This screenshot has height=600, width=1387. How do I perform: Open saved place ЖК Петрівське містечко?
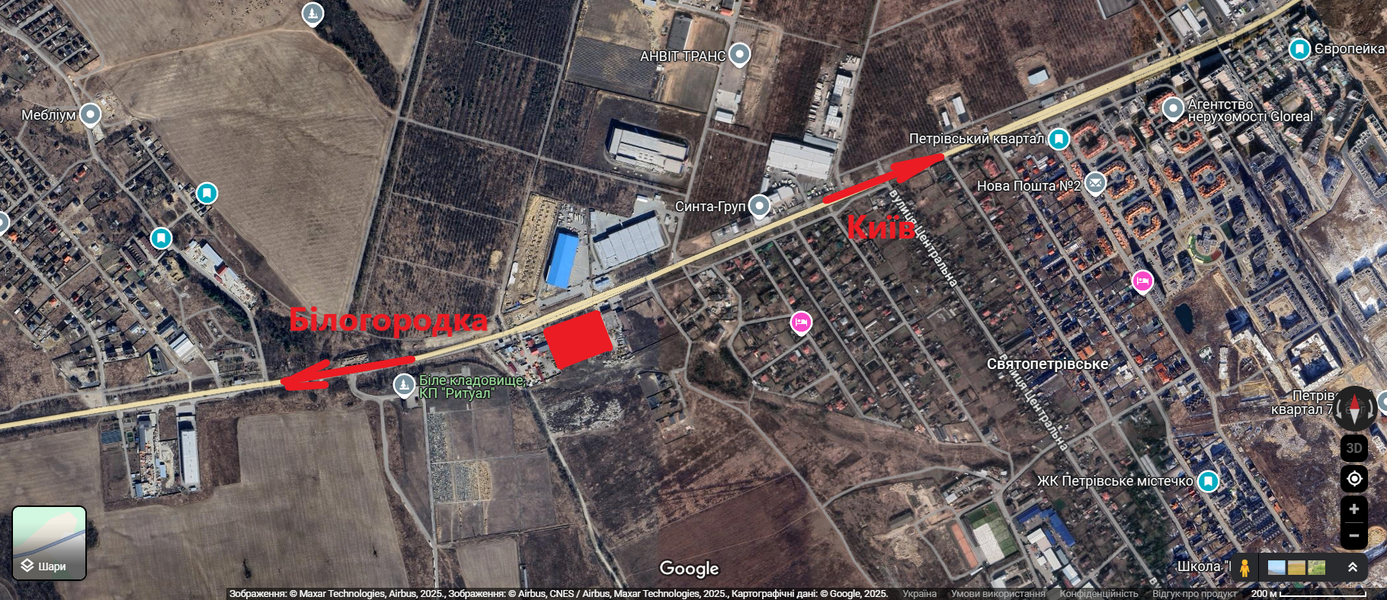1209,481
